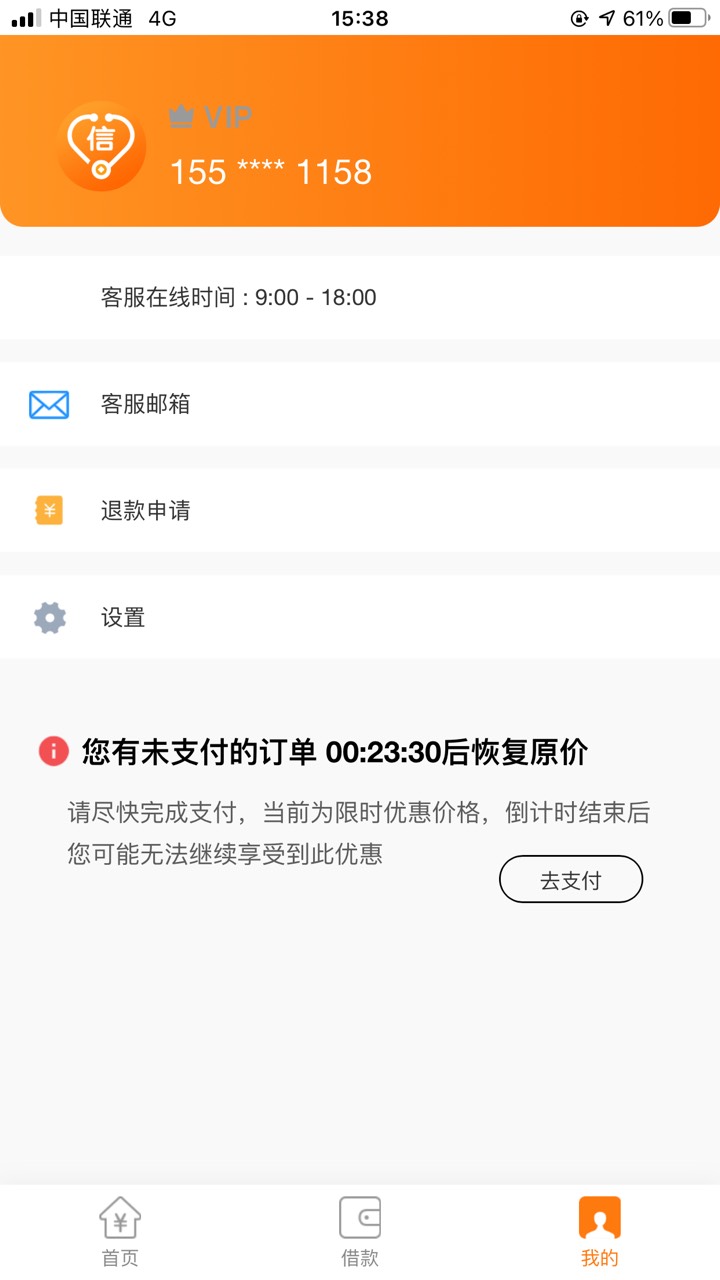Open the 退款申请 refund request row
Viewport: 720px width, 1280px height.
(x=360, y=511)
